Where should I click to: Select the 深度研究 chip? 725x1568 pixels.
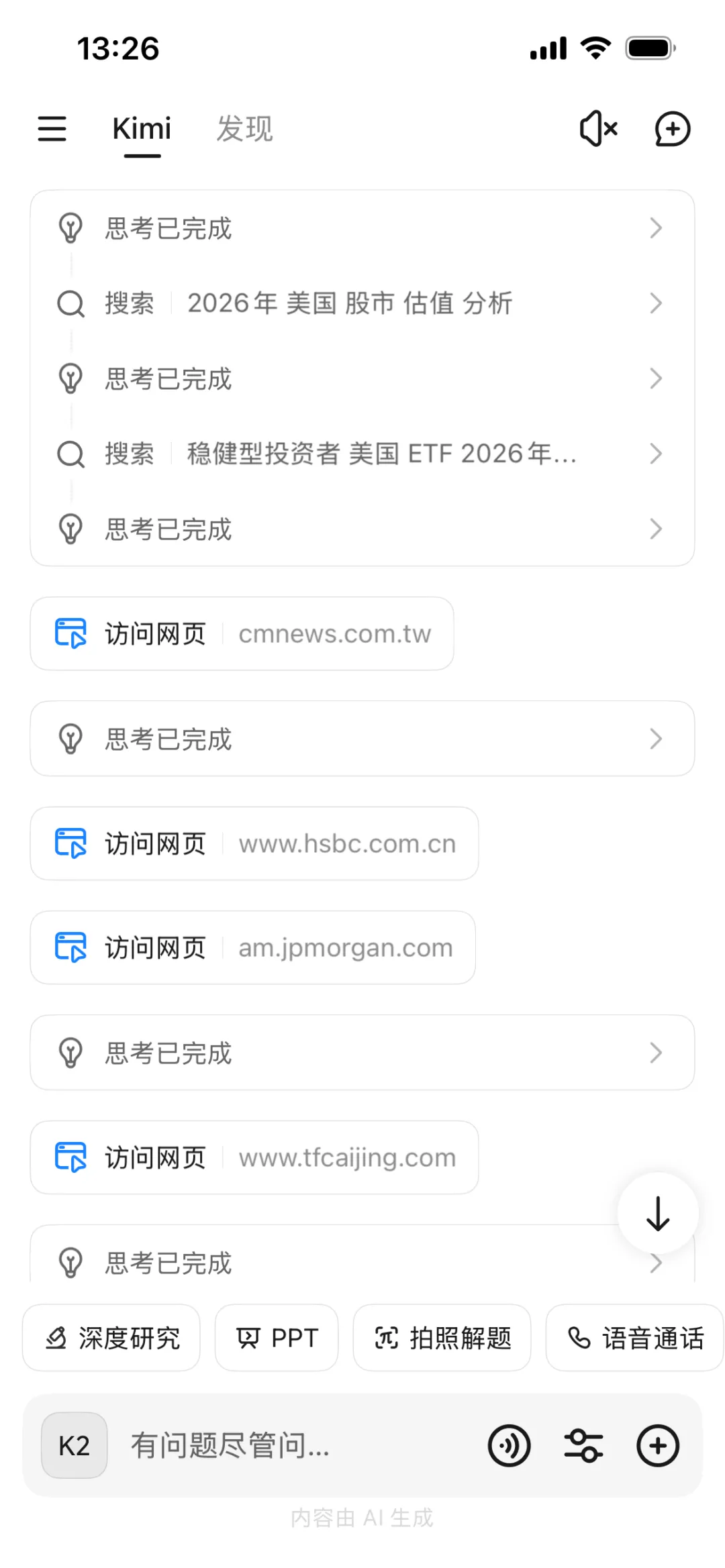[x=111, y=1338]
